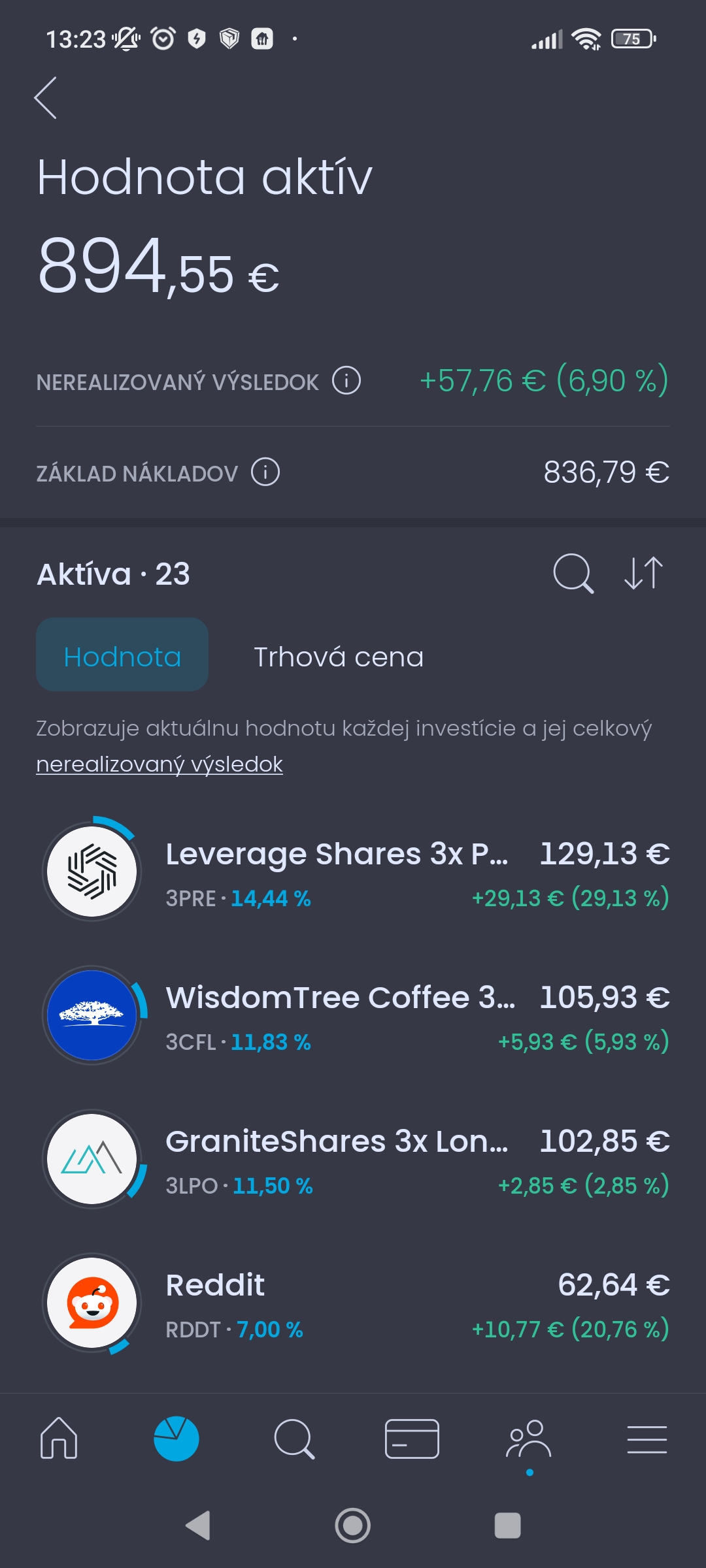706x1568 pixels.
Task: Open info about Nerealizovaný výsledok
Action: pyautogui.click(x=346, y=380)
